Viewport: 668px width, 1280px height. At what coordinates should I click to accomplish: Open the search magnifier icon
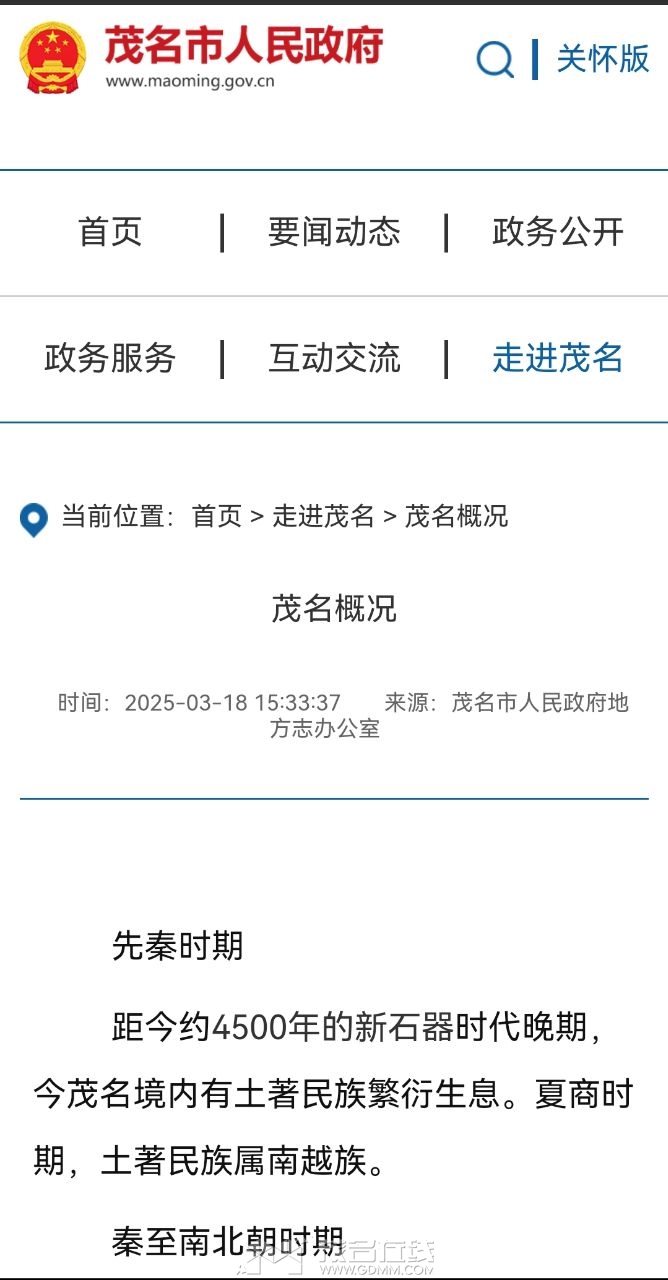tap(494, 60)
